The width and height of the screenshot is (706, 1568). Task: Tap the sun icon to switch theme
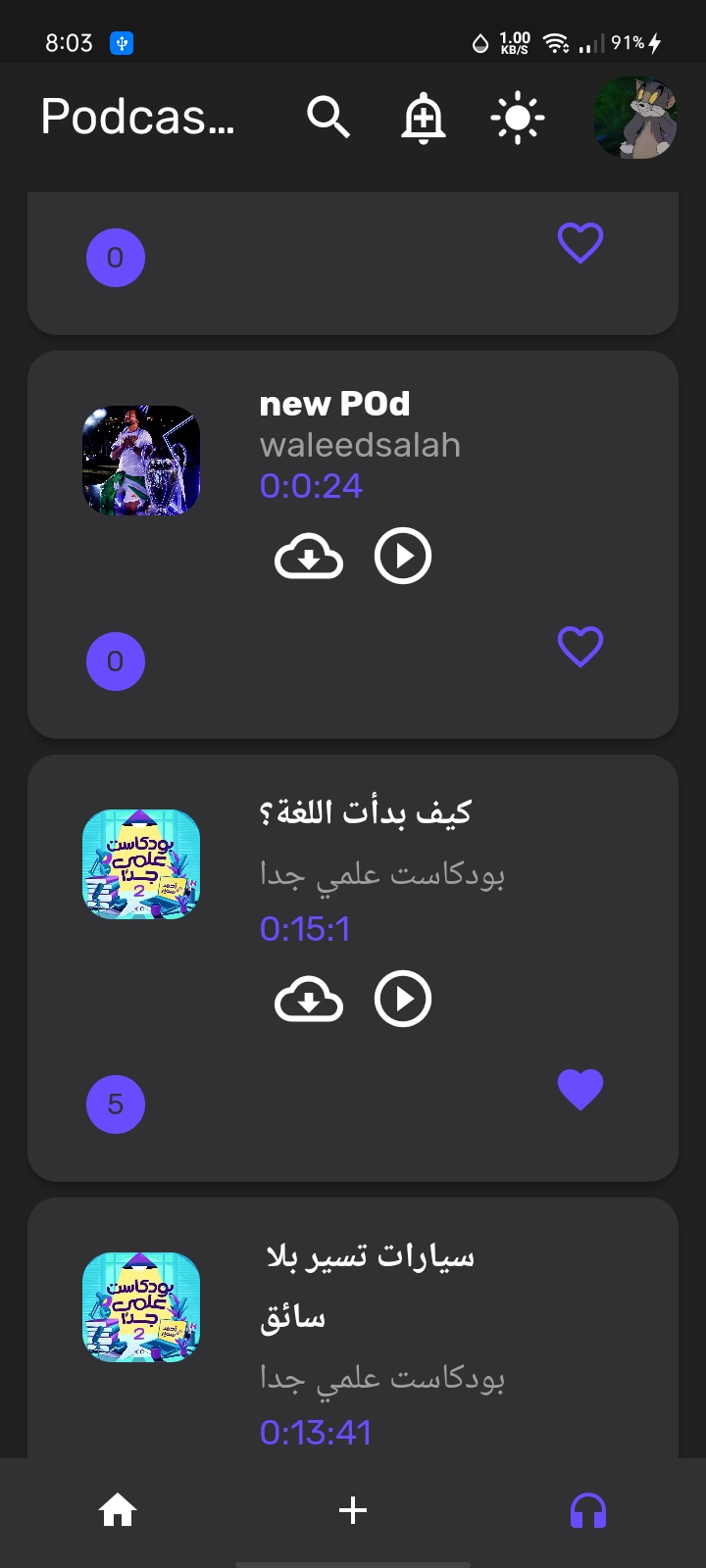pyautogui.click(x=517, y=117)
